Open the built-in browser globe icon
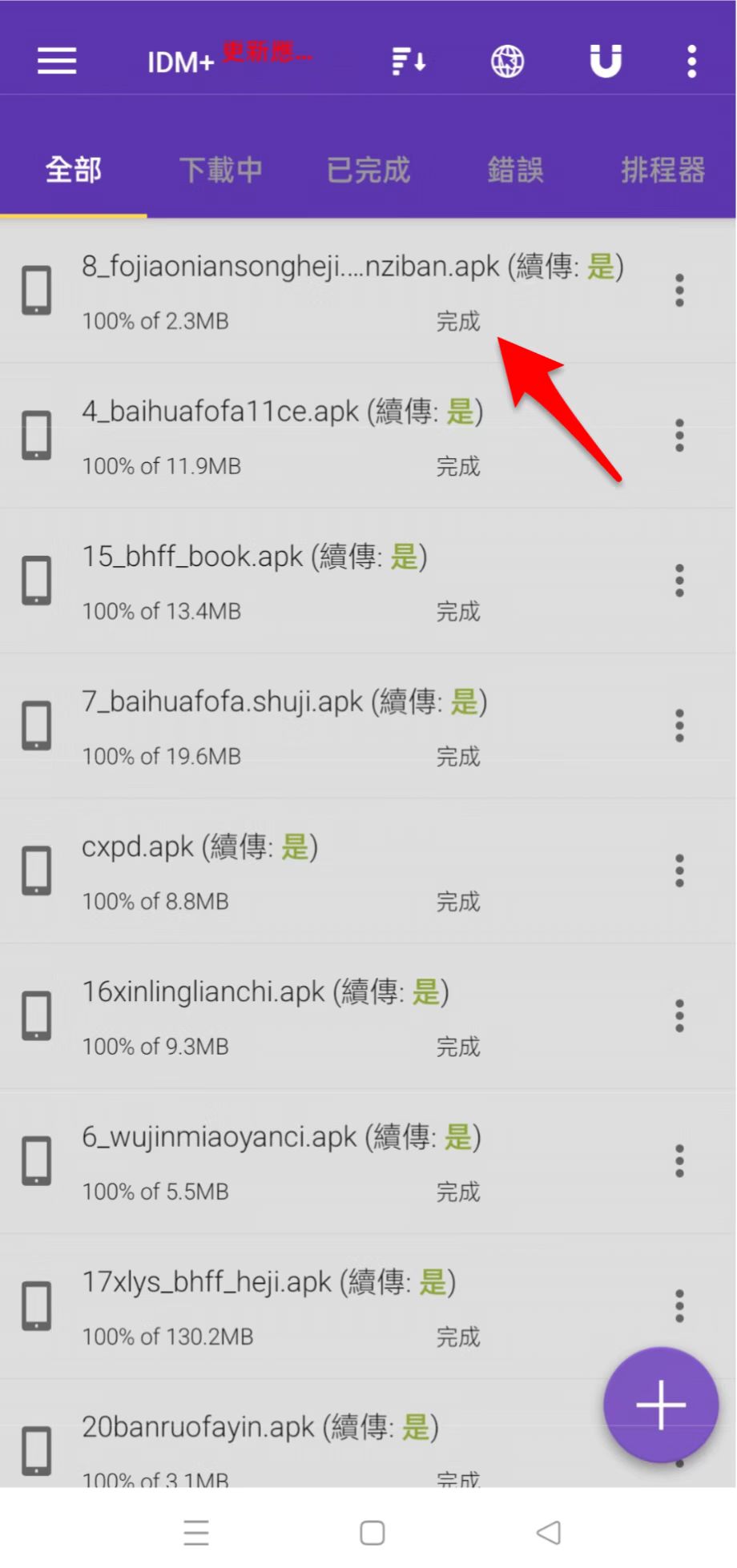 507,61
